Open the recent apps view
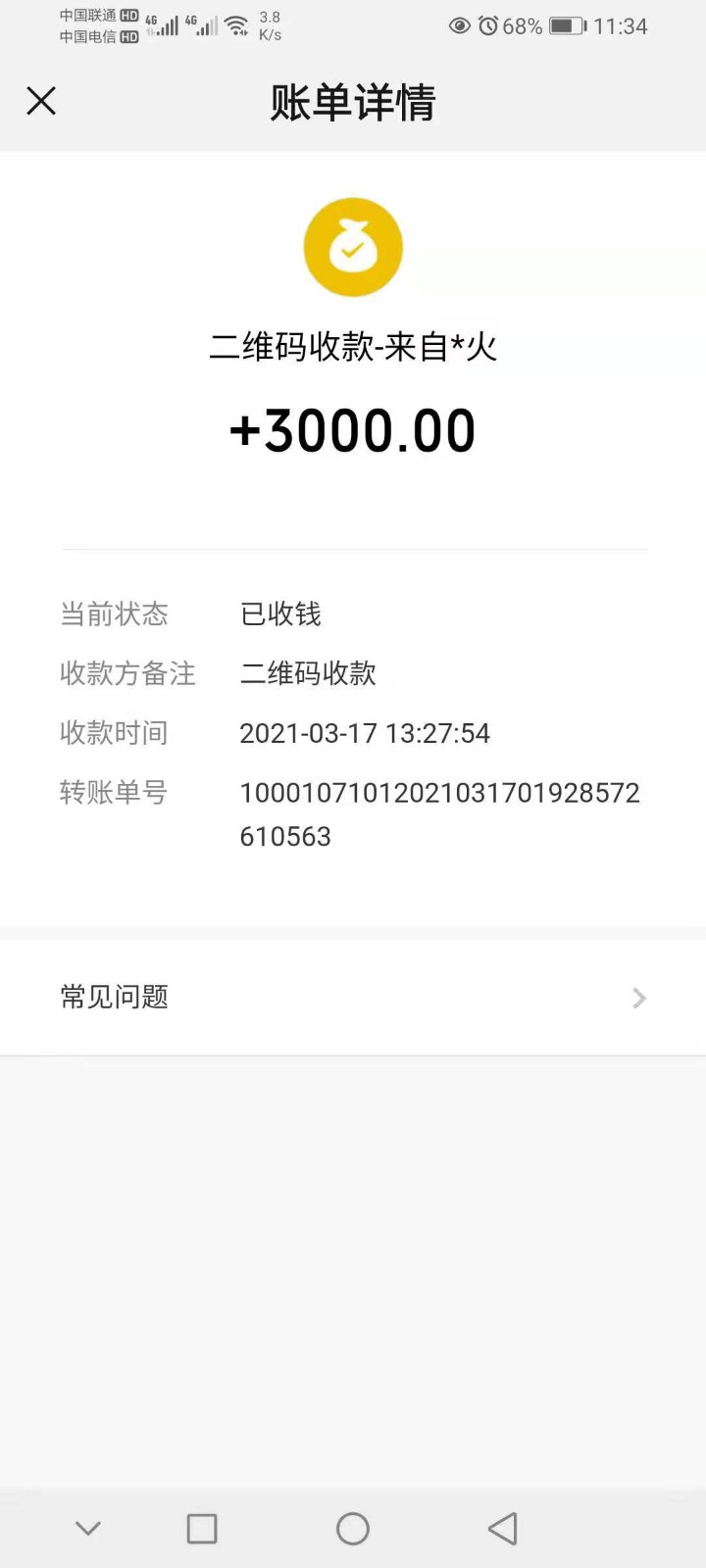The width and height of the screenshot is (706, 1568). pos(202,1529)
